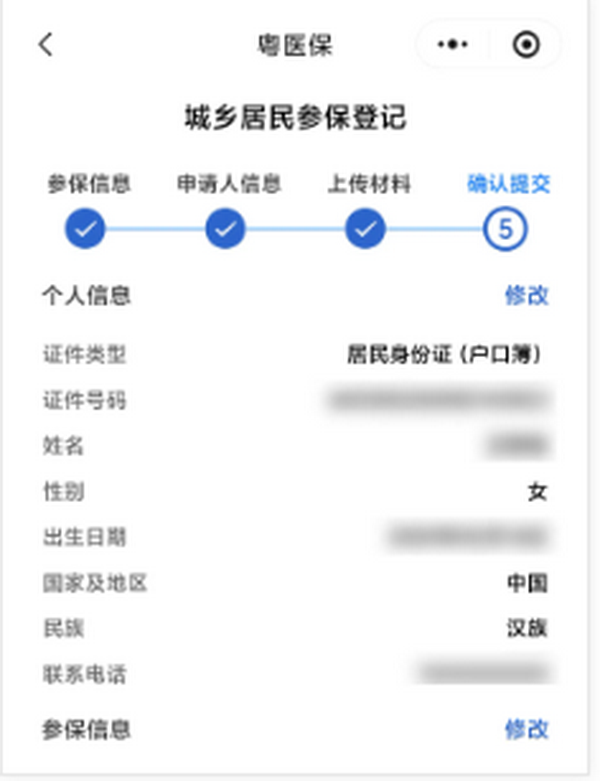Jump back to the 参保信息 step

tap(87, 229)
